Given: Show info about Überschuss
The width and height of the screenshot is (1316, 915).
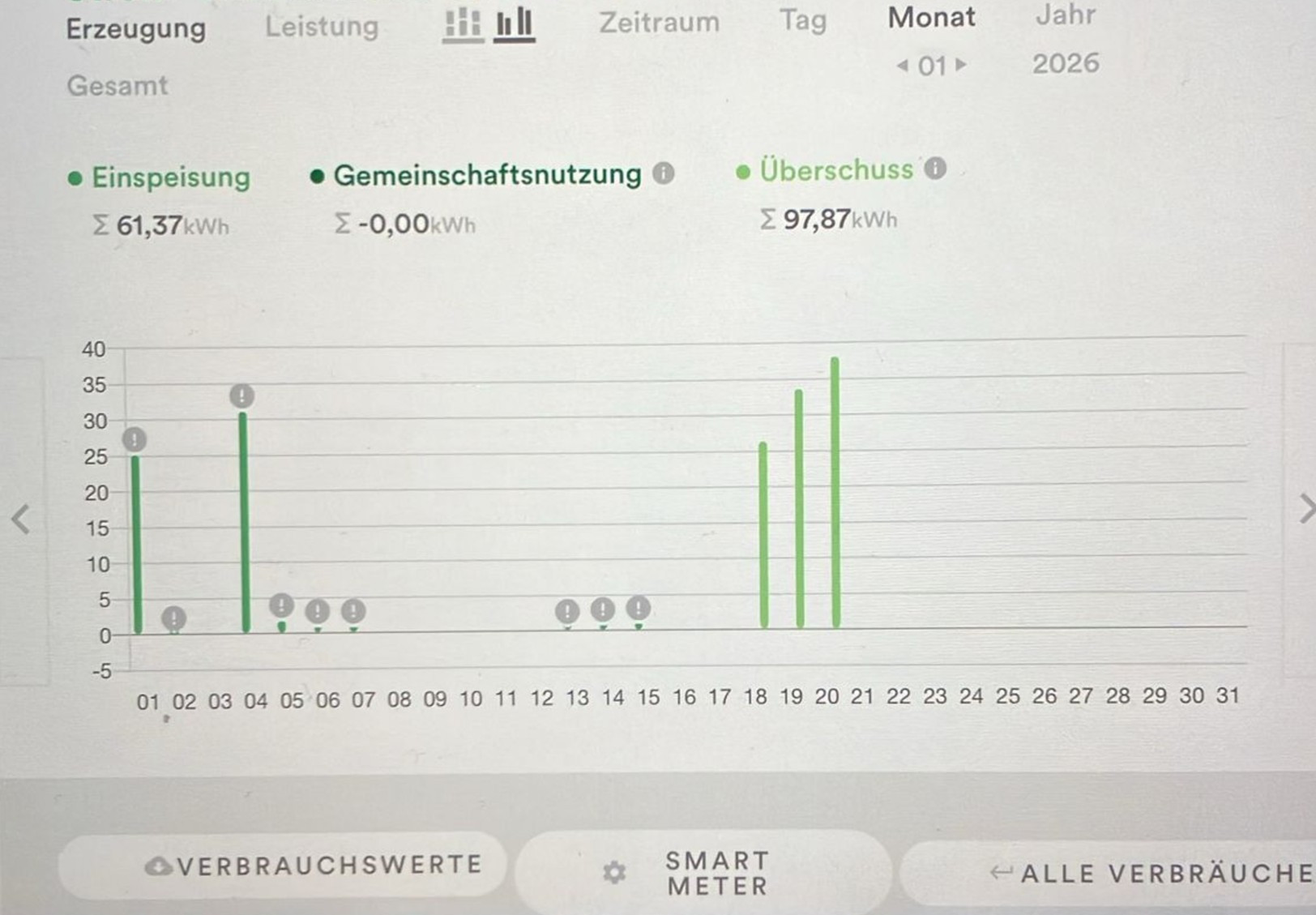Looking at the screenshot, I should 935,168.
